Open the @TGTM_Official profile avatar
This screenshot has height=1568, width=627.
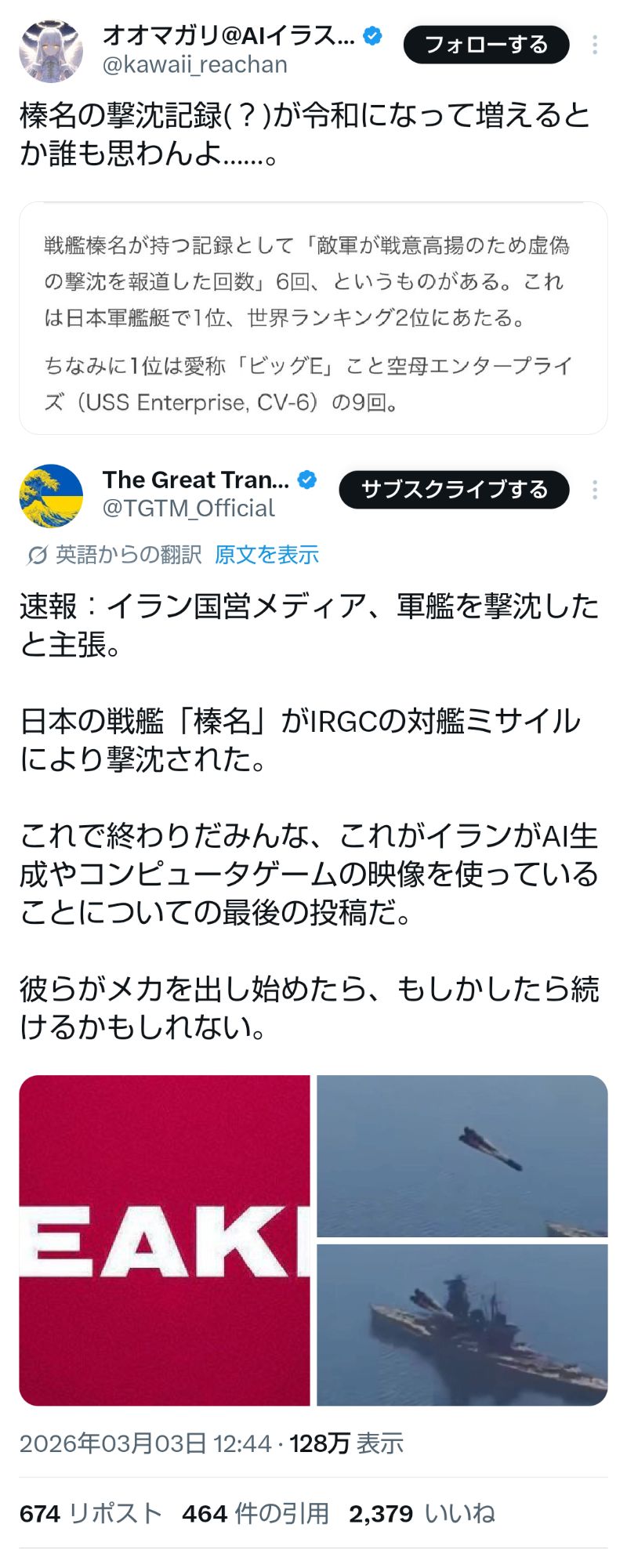tap(51, 495)
